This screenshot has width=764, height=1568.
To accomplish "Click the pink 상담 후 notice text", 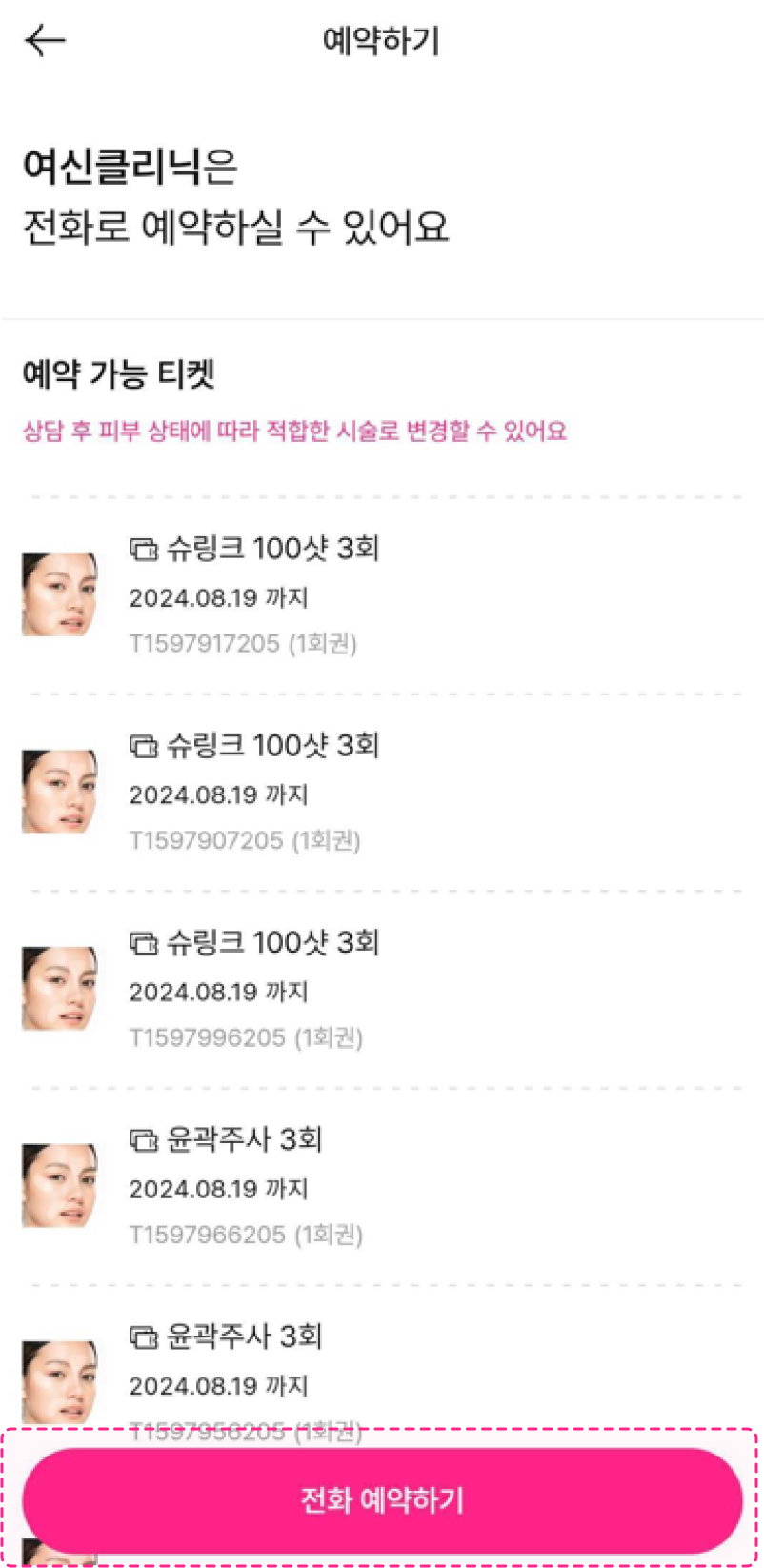I will tap(293, 432).
